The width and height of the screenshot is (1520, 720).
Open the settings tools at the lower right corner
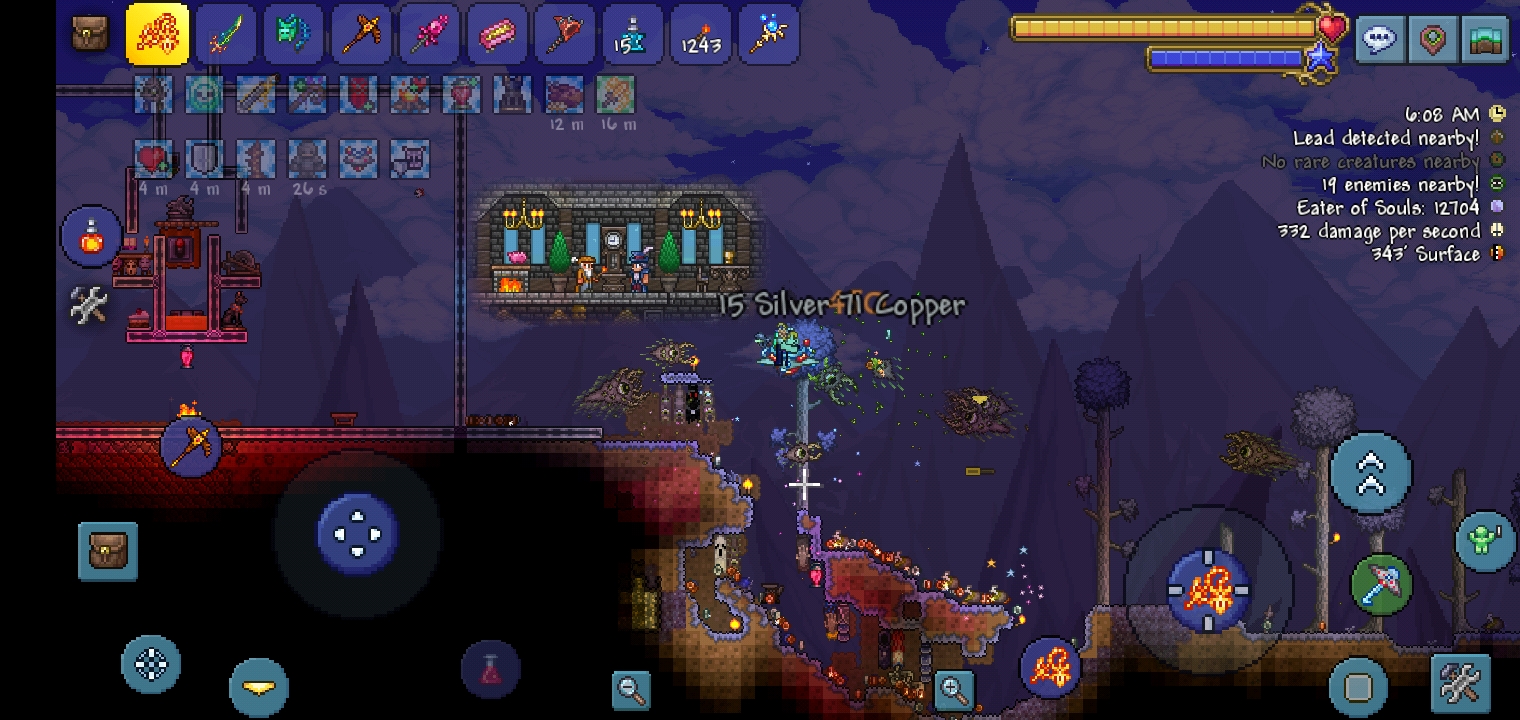tap(1461, 684)
